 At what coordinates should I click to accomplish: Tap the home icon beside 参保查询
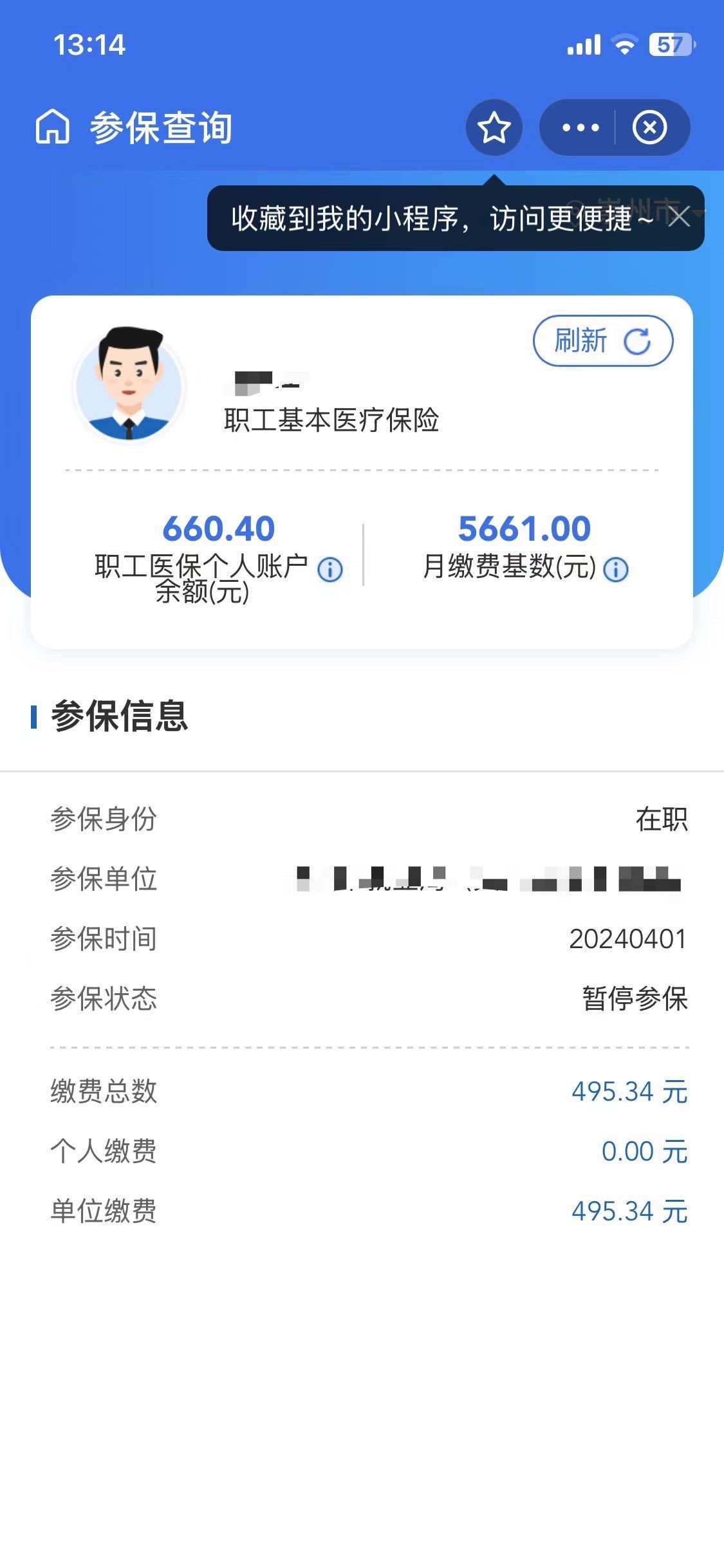53,127
